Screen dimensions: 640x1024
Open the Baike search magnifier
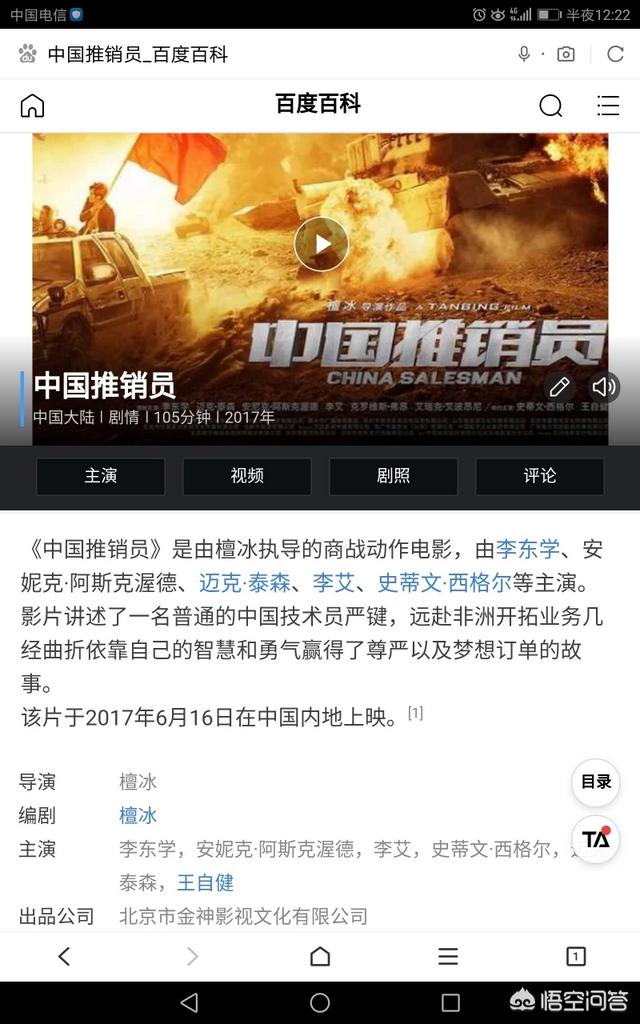551,105
